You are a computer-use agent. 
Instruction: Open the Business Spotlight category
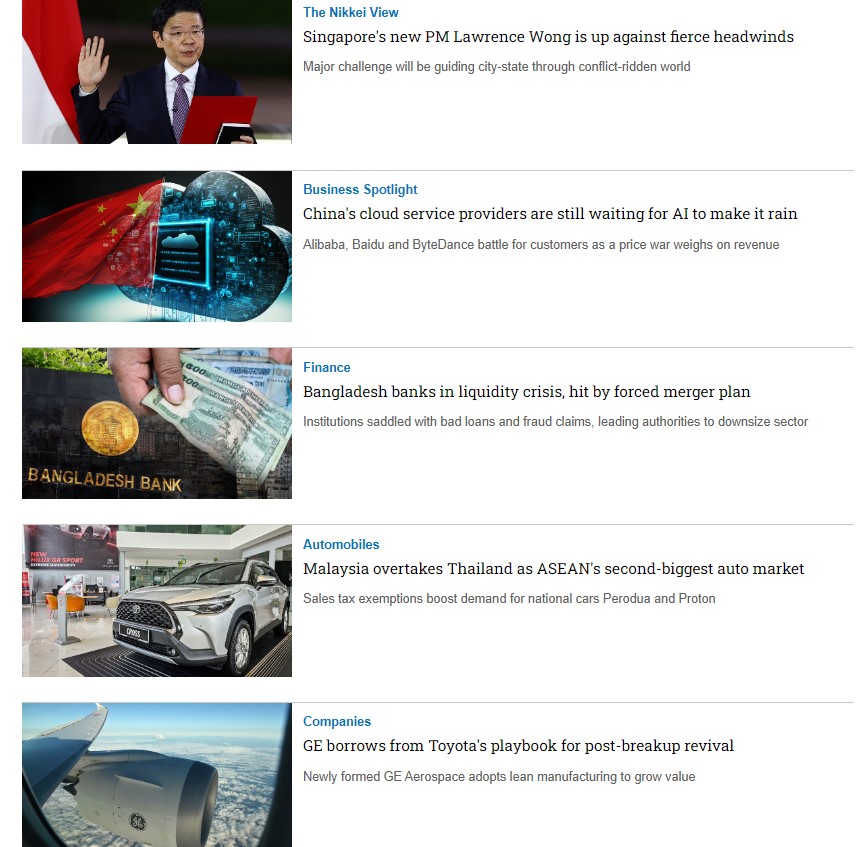(x=360, y=189)
